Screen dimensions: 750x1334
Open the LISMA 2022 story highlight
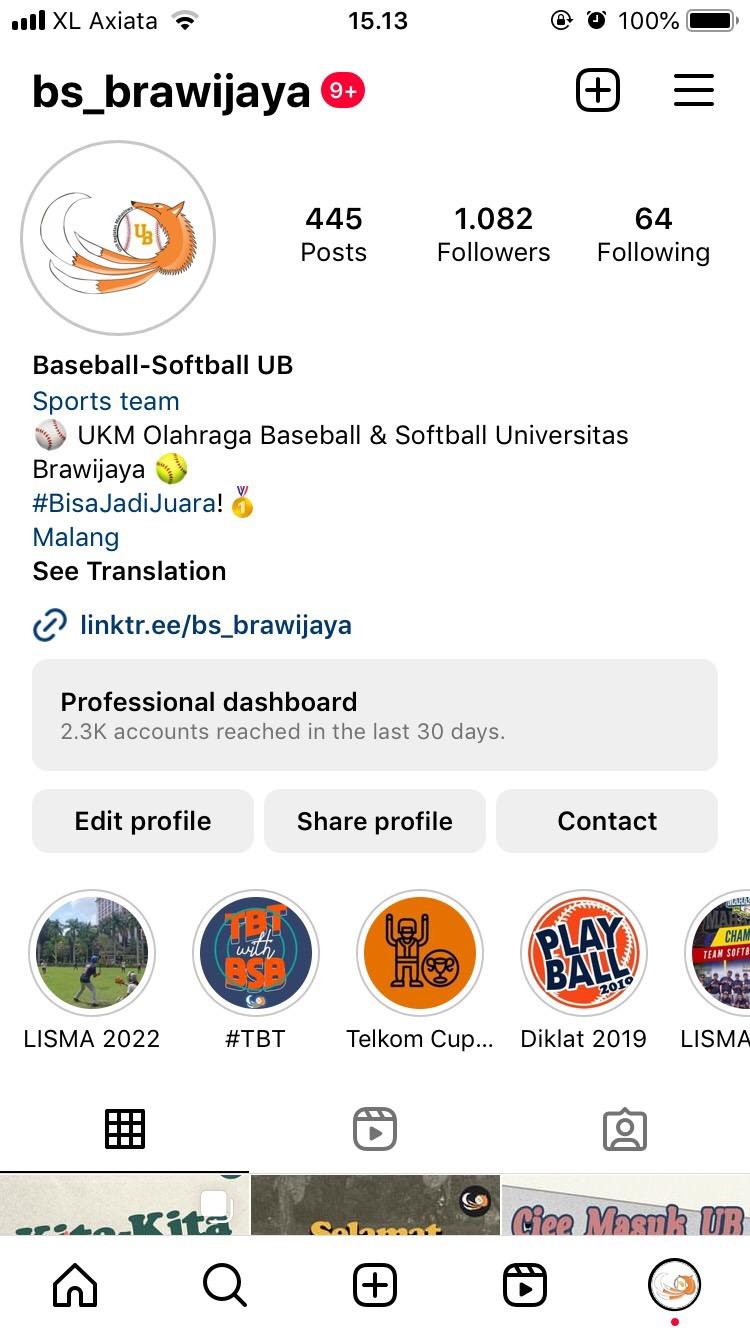pos(92,953)
